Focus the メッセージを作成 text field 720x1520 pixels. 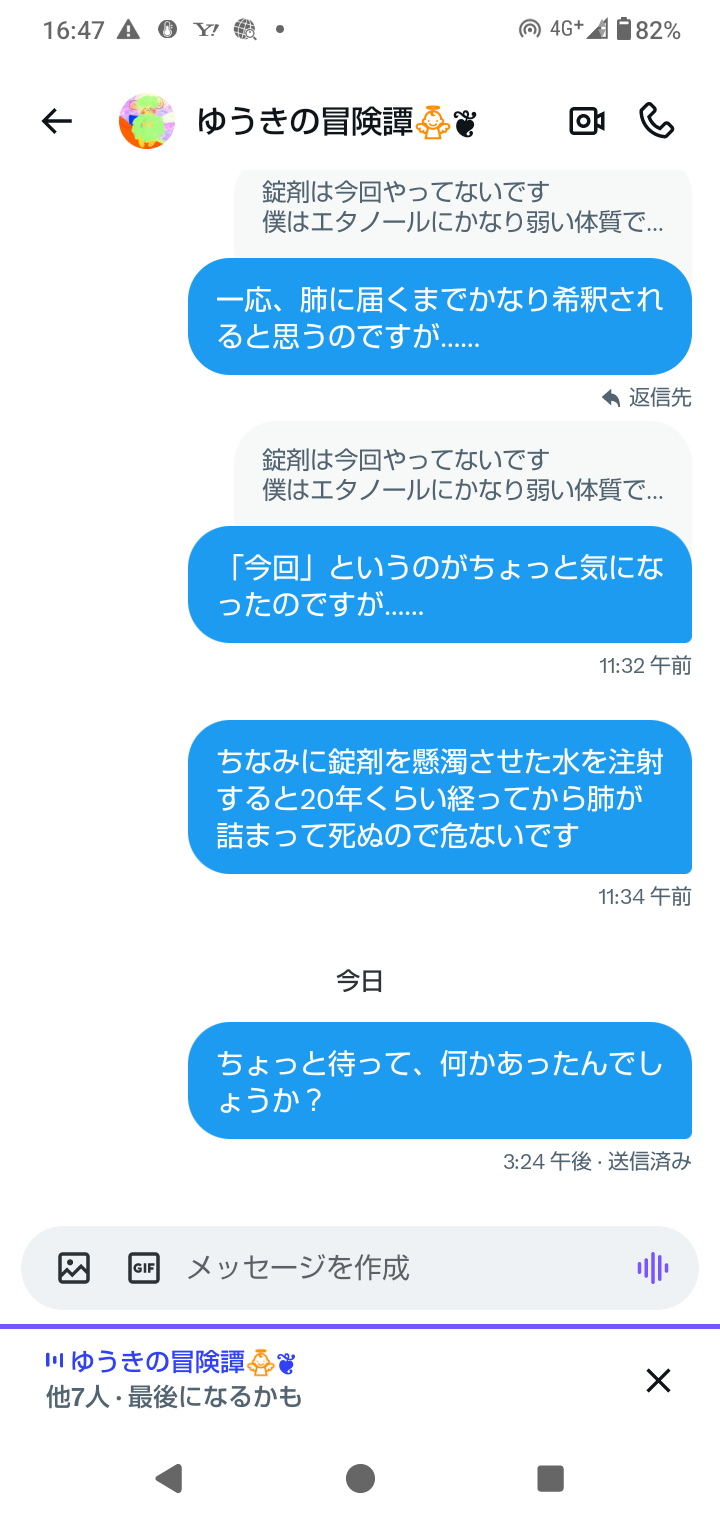click(400, 1268)
